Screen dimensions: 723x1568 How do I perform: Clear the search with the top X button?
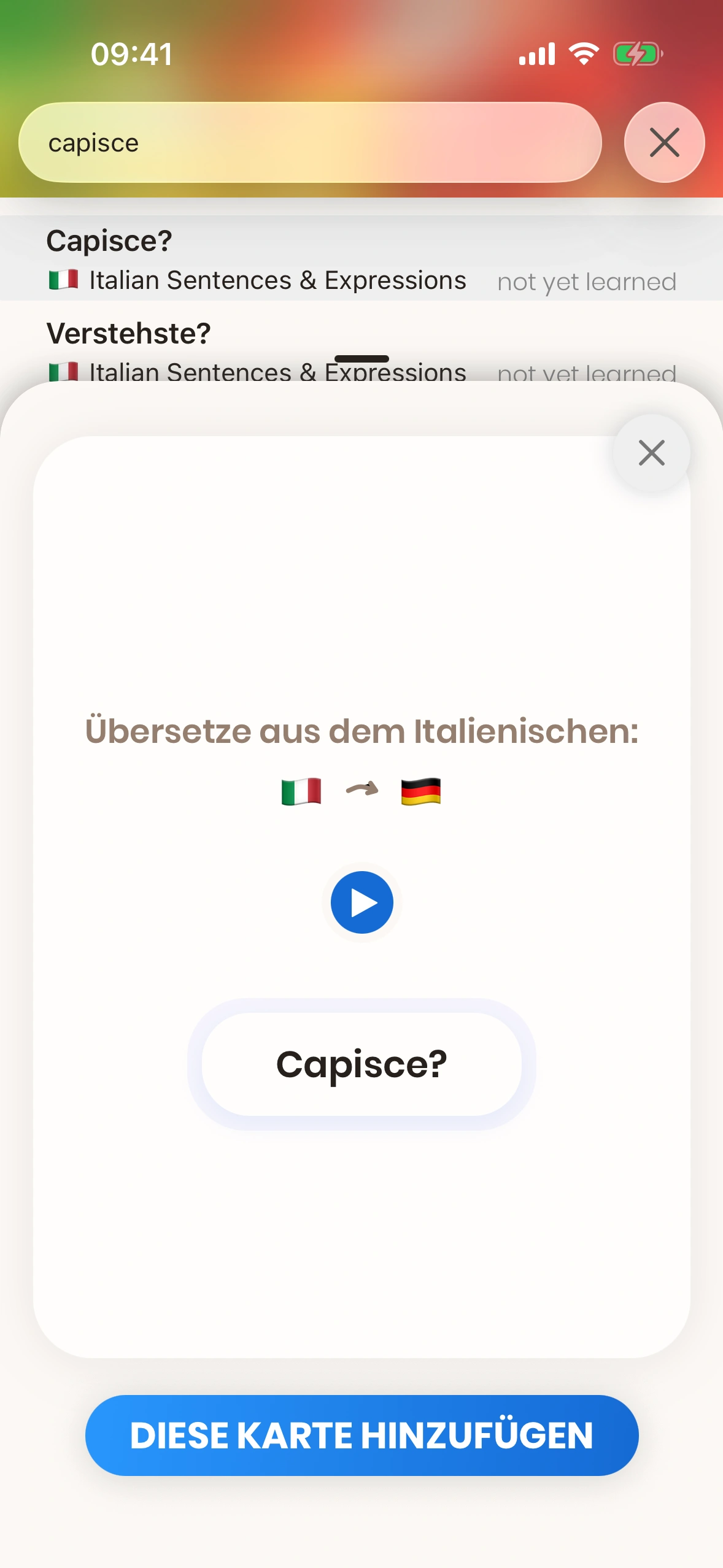(x=664, y=143)
